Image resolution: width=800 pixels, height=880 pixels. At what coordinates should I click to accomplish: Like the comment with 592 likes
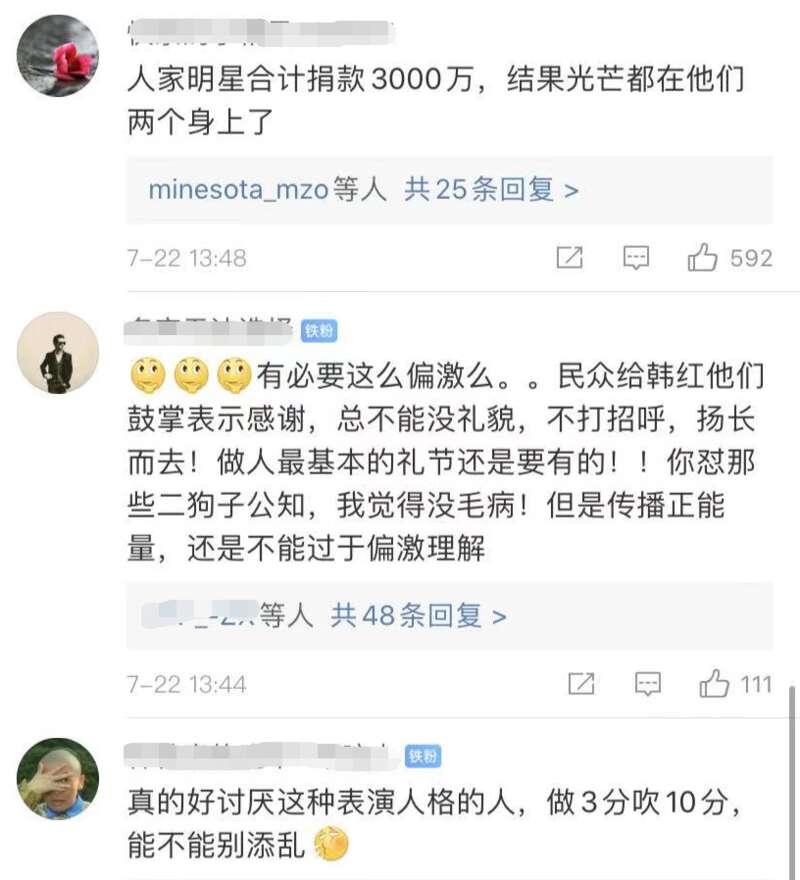(x=704, y=258)
